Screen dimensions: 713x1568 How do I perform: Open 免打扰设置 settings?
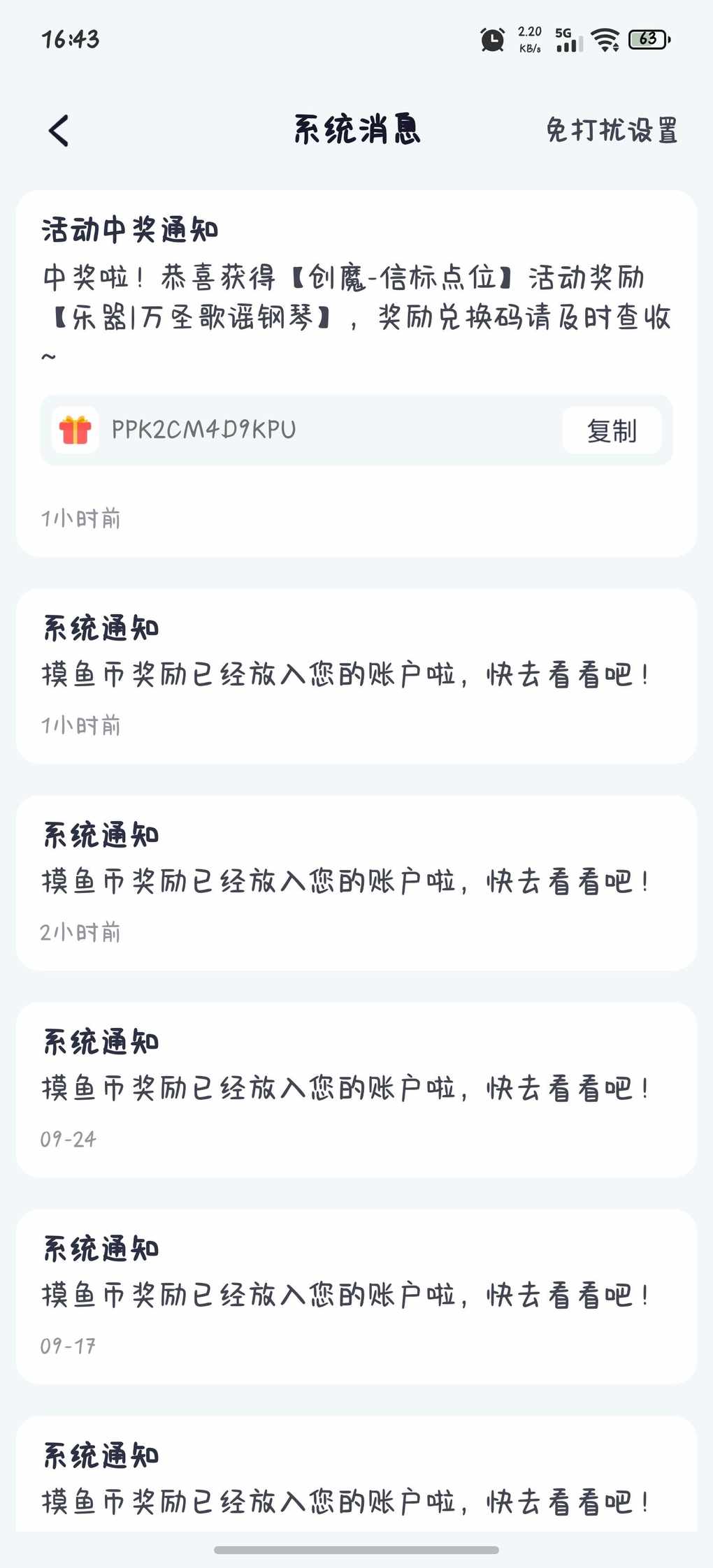coord(611,131)
